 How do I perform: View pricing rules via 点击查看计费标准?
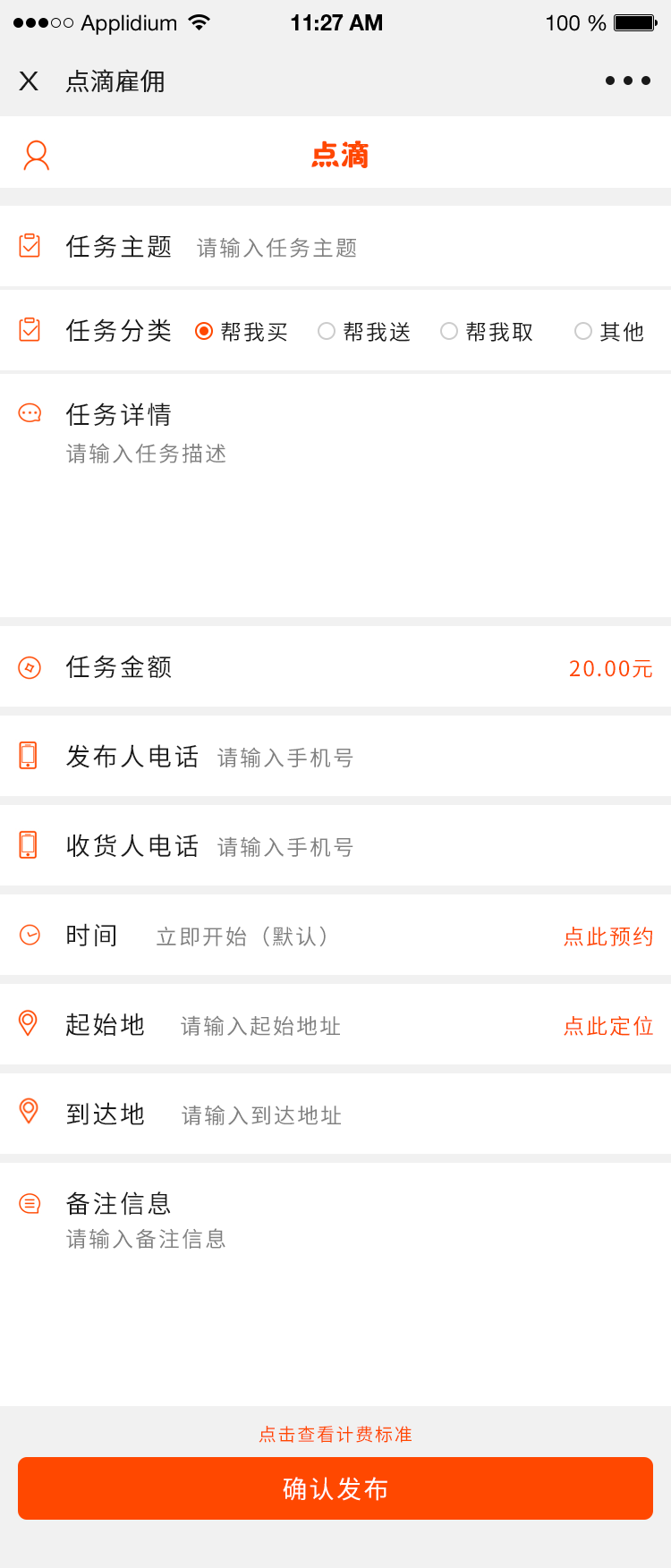[x=335, y=1435]
